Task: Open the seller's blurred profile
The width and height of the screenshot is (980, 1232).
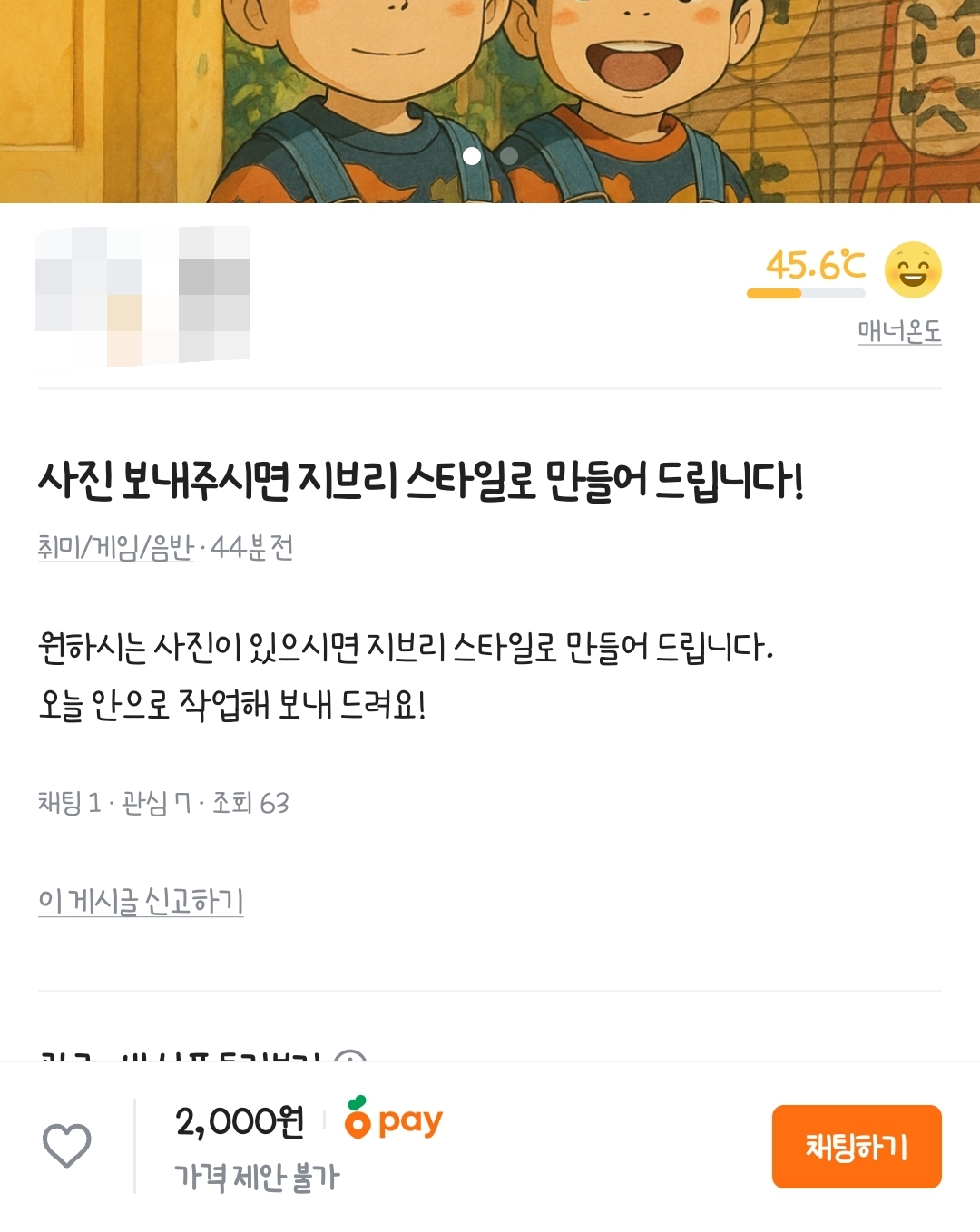Action: click(x=142, y=296)
